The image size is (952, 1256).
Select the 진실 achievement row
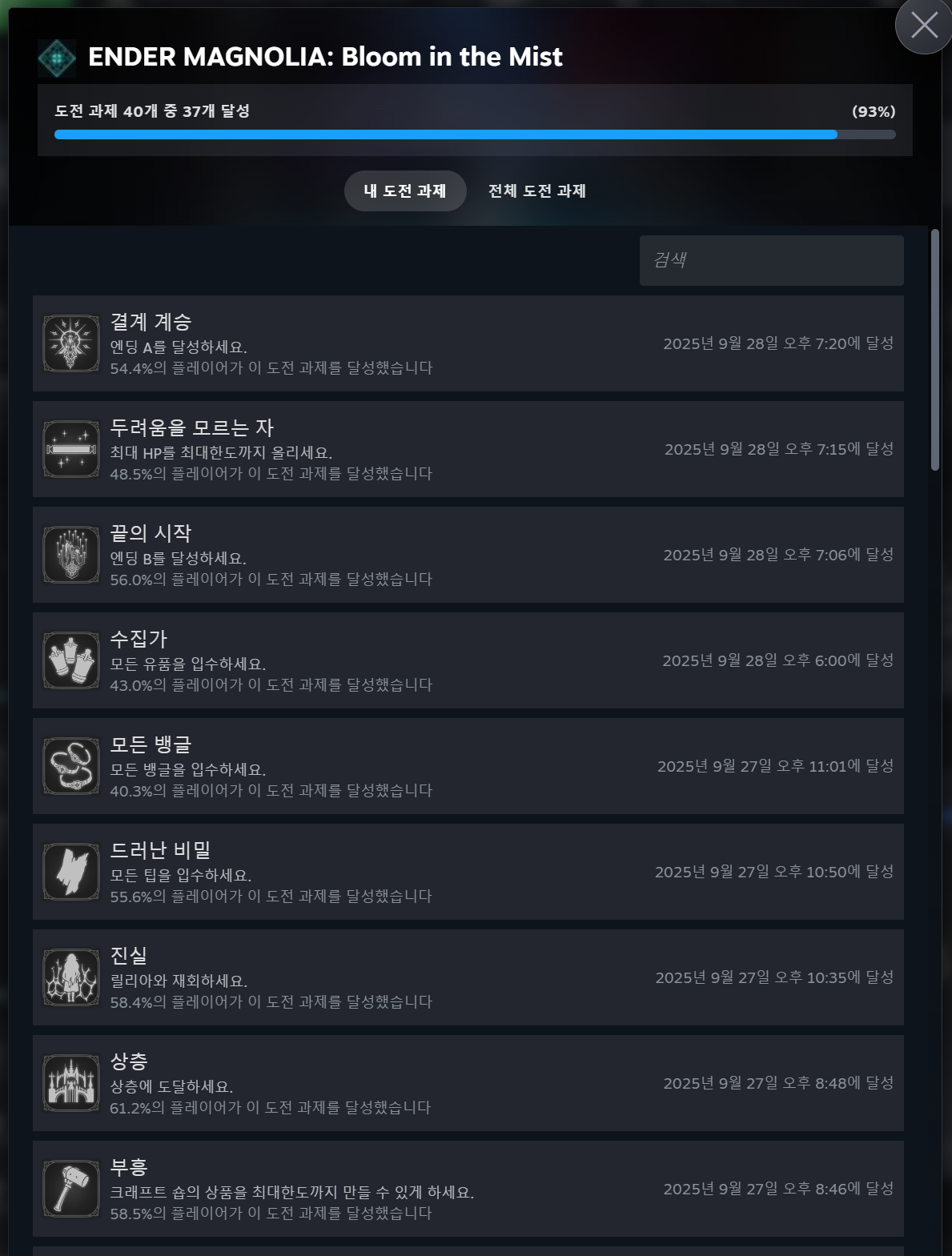coord(468,977)
